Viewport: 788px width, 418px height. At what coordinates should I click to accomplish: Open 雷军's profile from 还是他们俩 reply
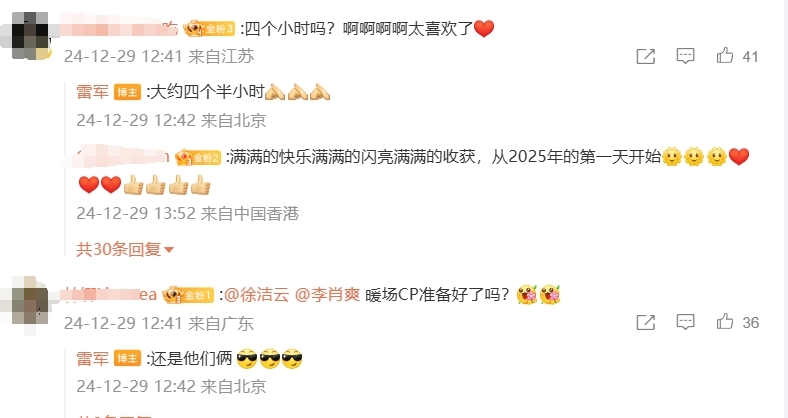92,358
